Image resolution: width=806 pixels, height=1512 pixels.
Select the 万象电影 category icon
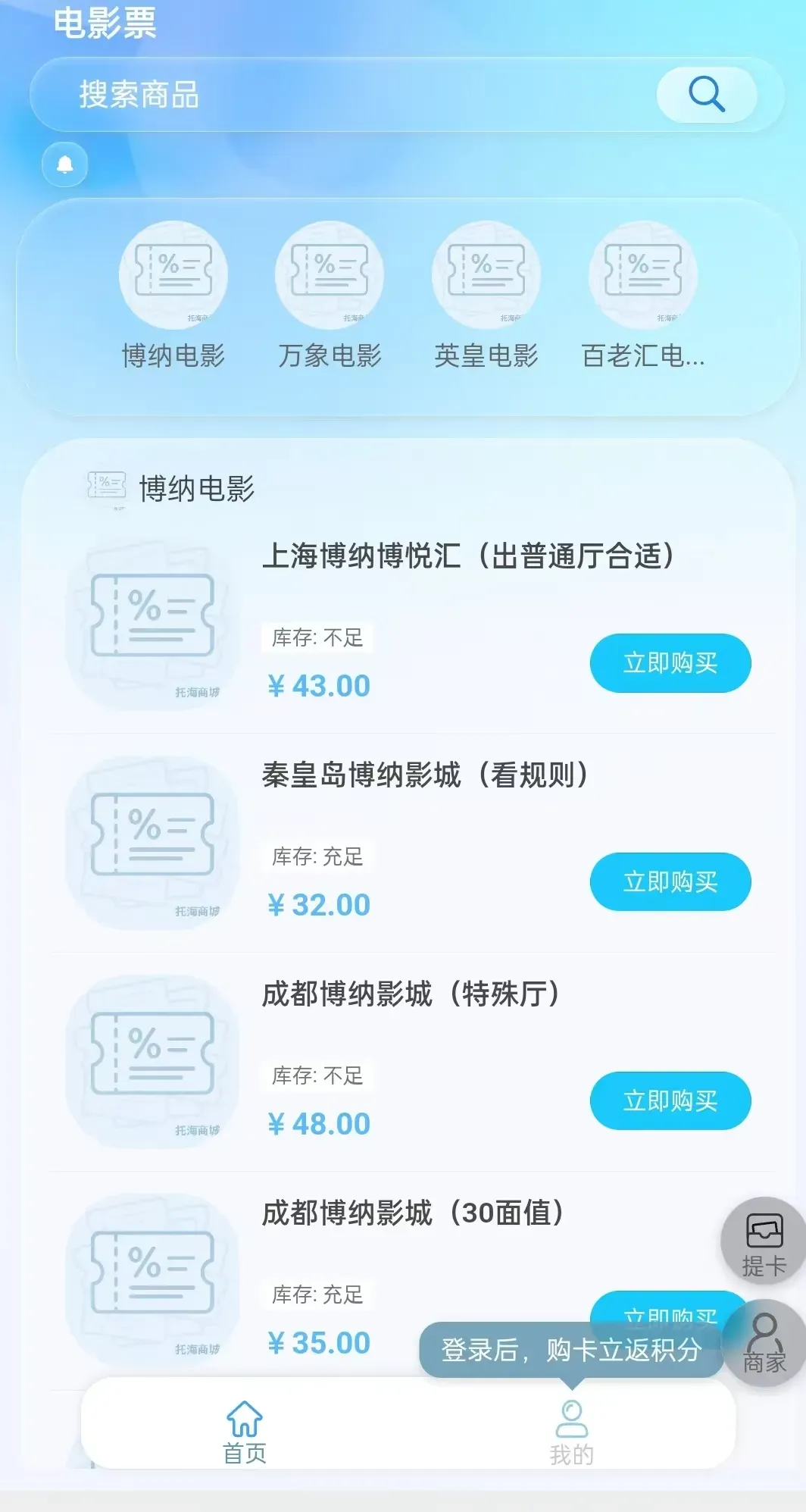(x=329, y=274)
